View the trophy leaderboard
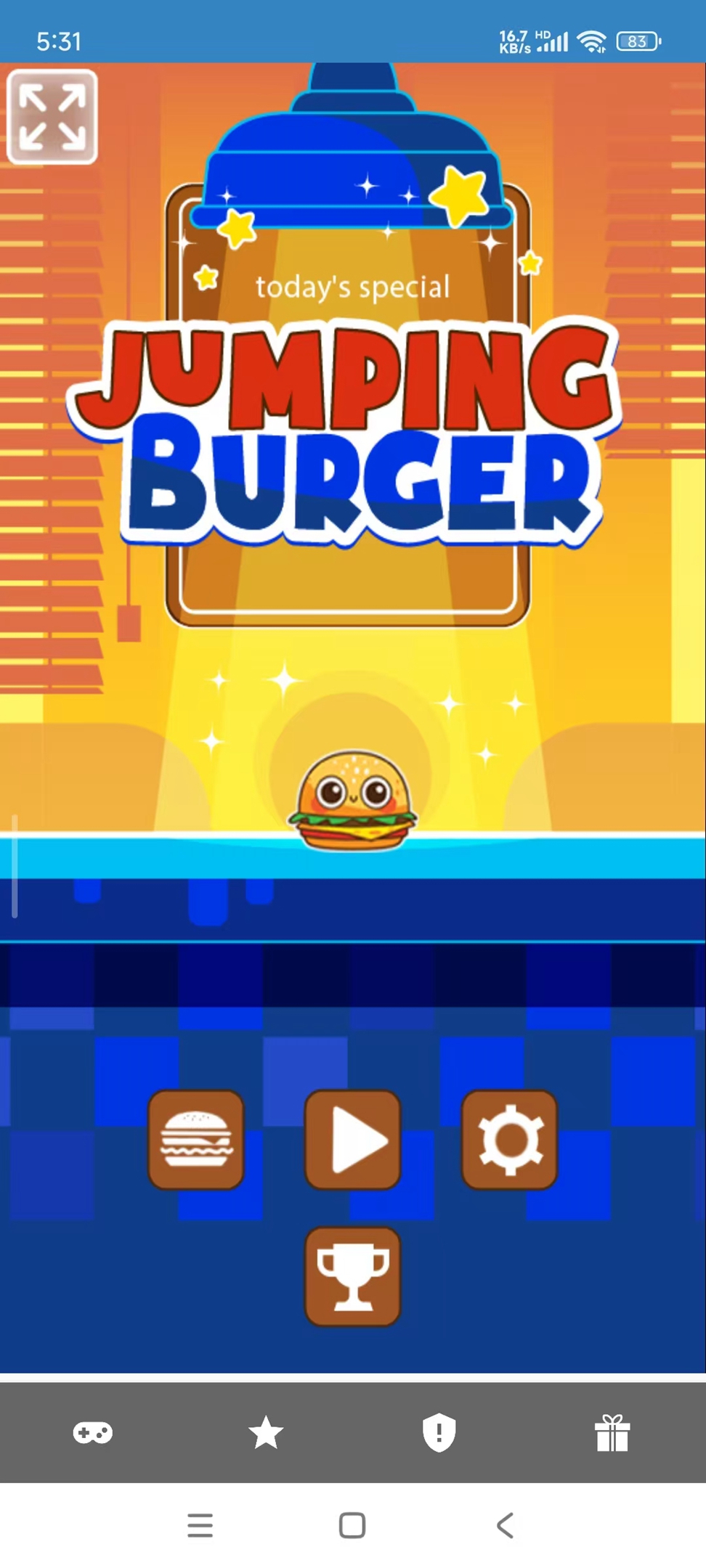The width and height of the screenshot is (706, 1568). [352, 1276]
